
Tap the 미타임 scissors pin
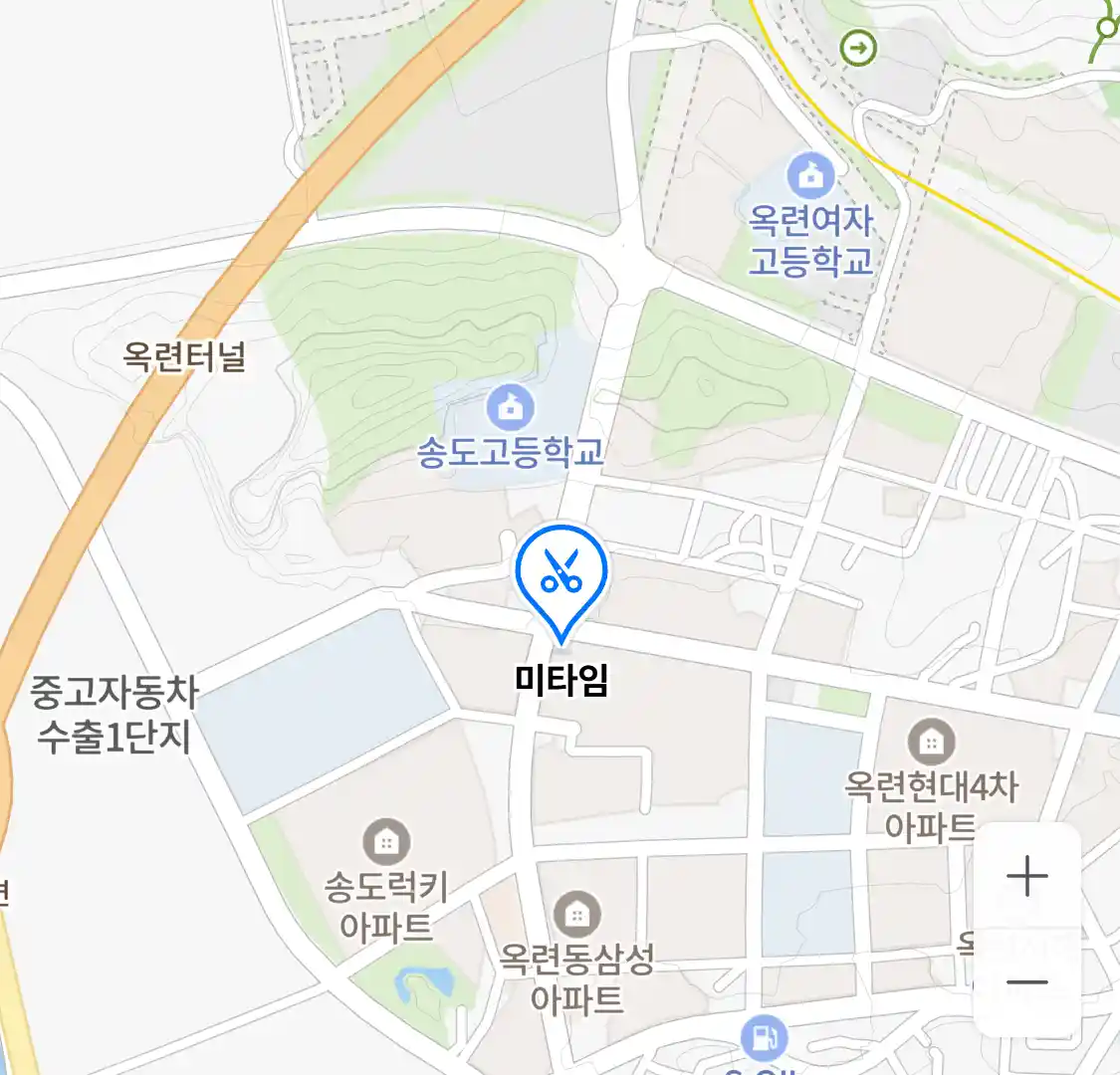click(x=561, y=574)
